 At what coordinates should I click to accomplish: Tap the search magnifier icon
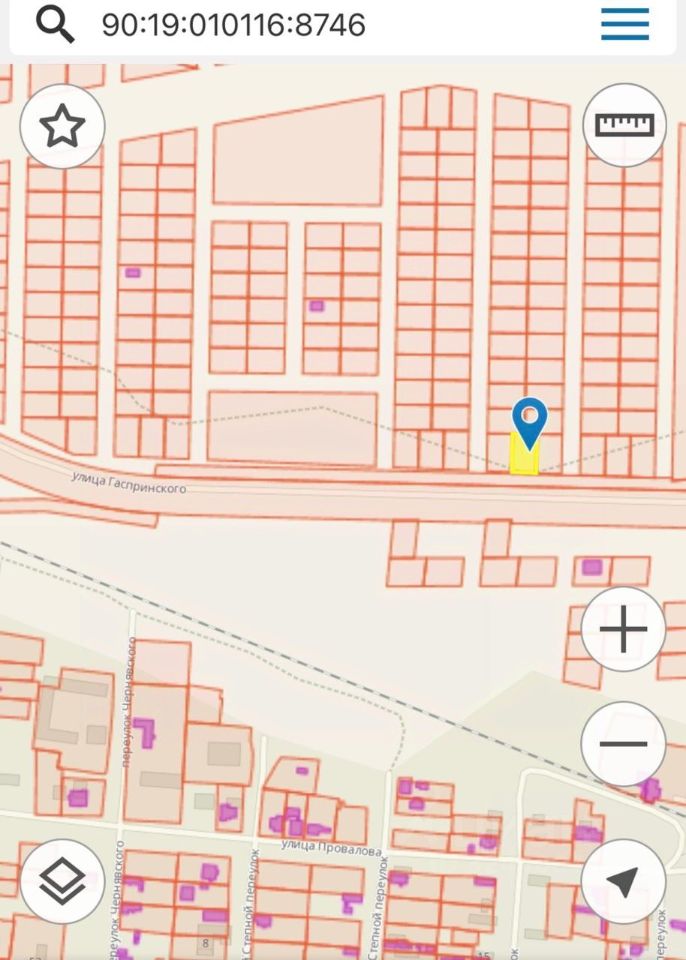[x=55, y=24]
